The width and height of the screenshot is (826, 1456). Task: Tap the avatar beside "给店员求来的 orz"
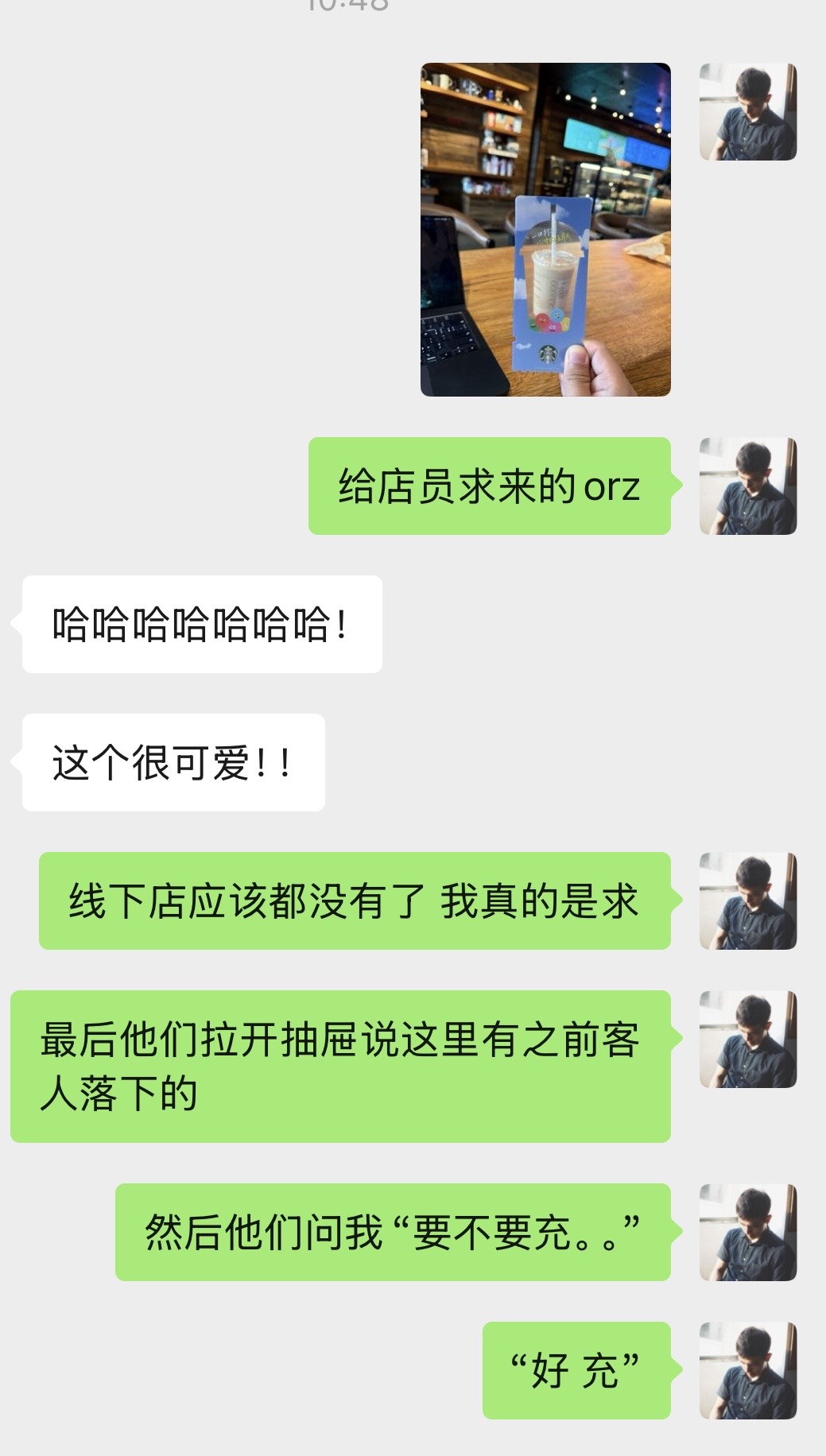pyautogui.click(x=748, y=486)
